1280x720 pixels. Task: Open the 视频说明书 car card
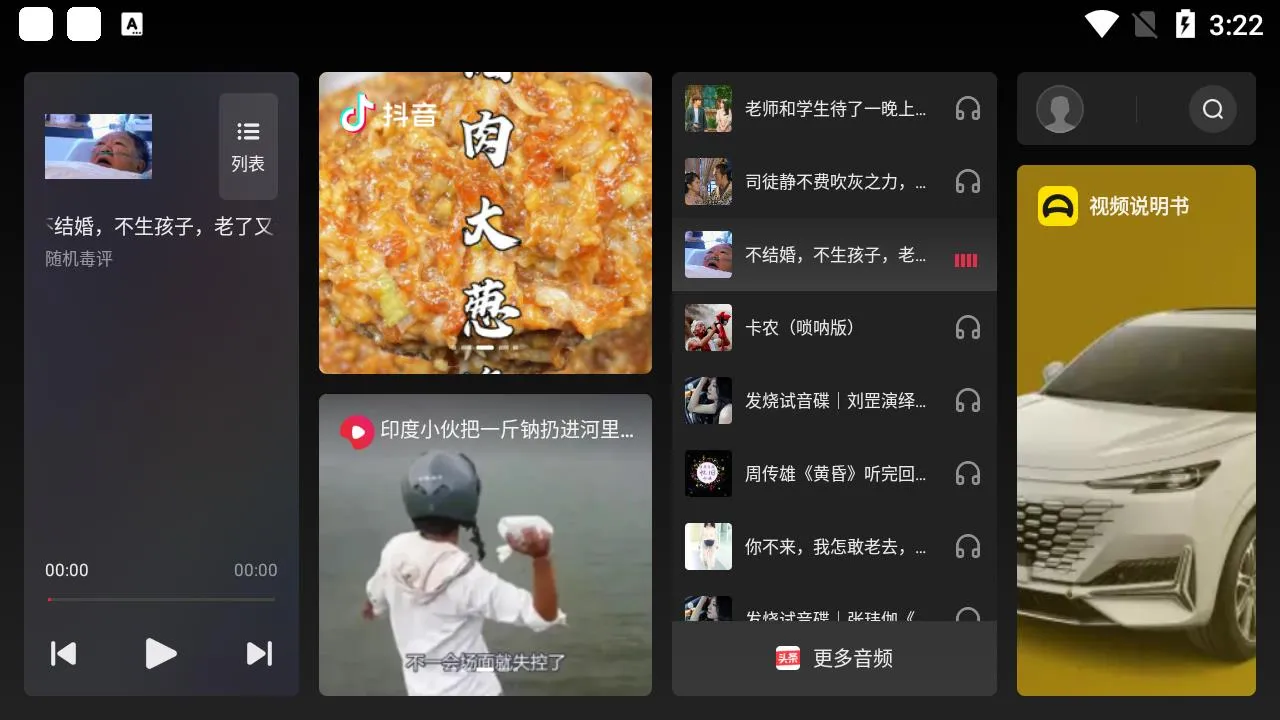point(1136,430)
